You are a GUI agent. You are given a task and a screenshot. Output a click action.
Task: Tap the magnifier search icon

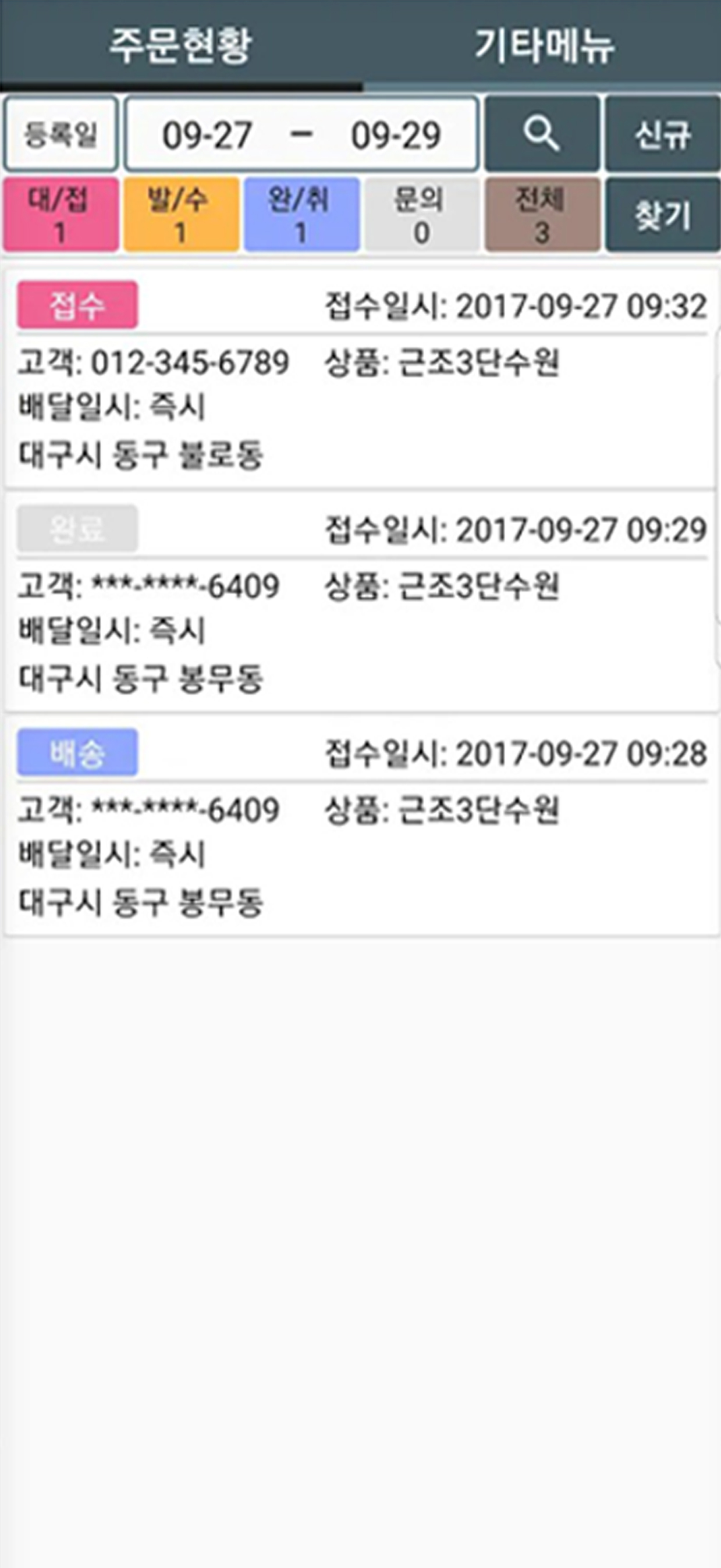542,134
